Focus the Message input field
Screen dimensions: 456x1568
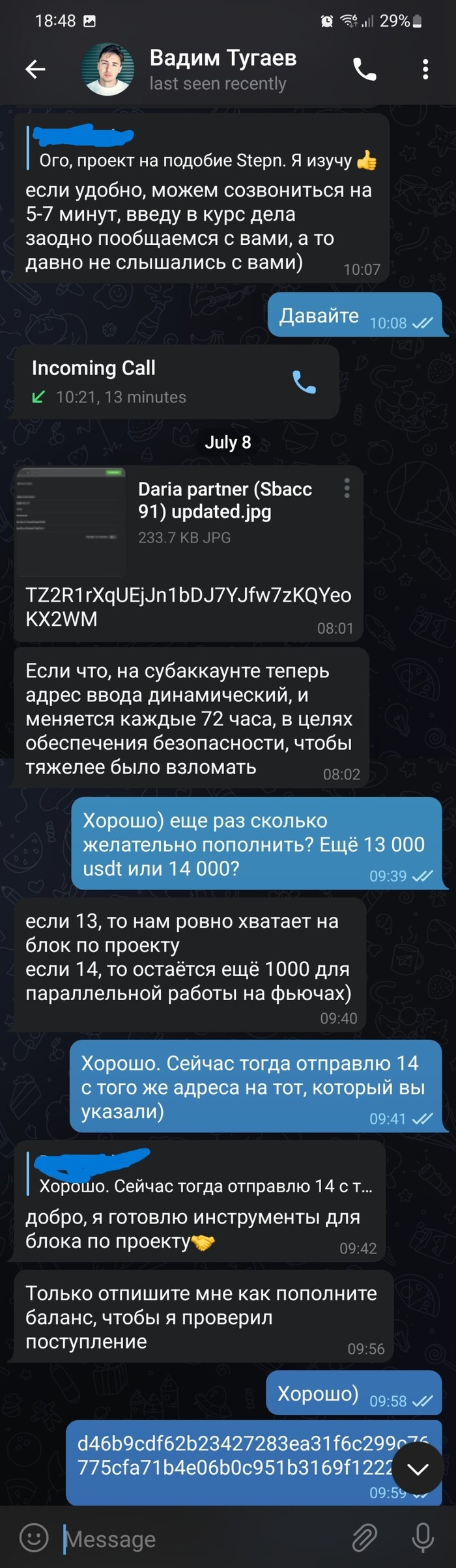pos(195,1539)
